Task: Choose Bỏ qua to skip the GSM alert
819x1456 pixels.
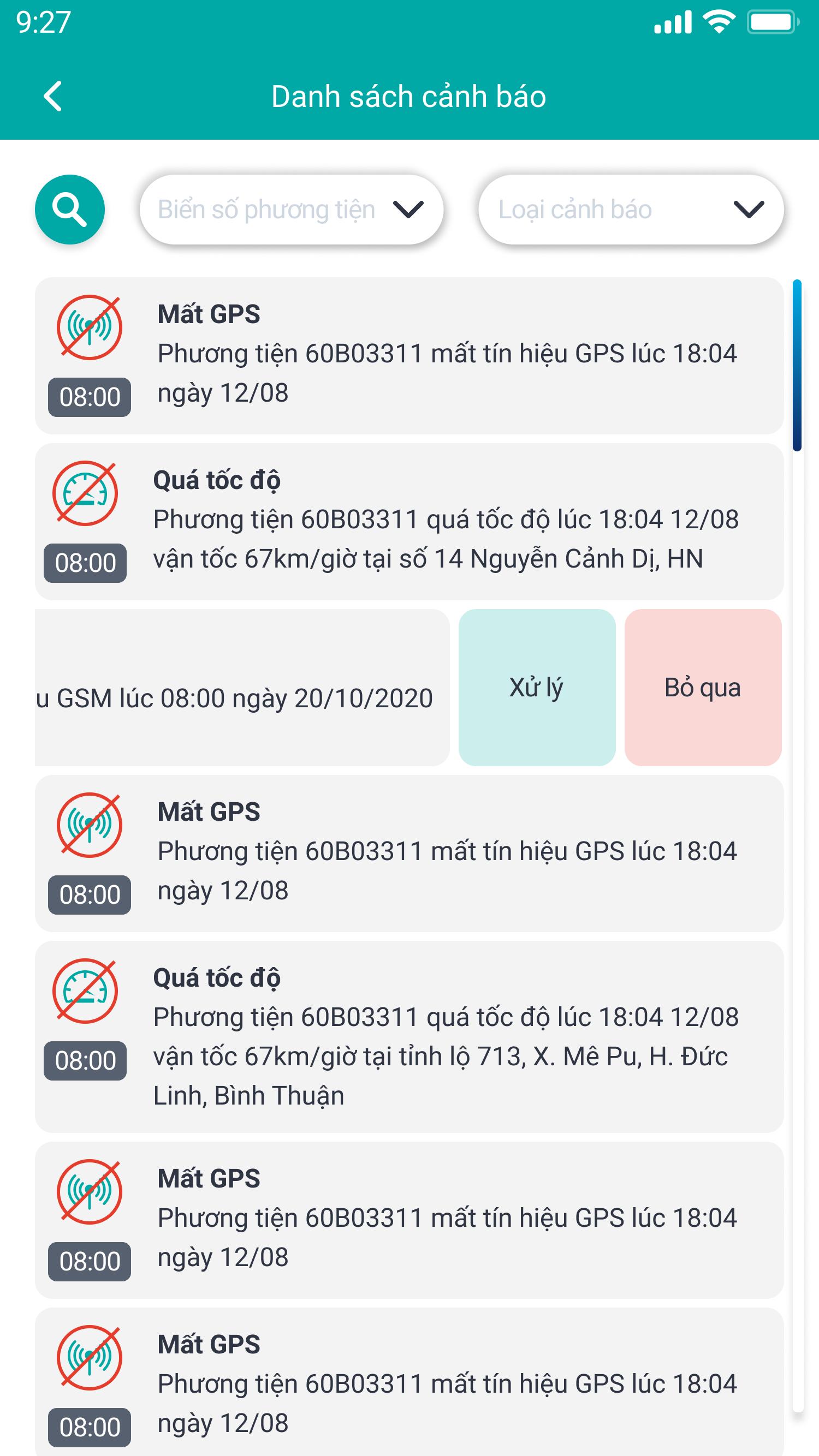Action: click(703, 687)
